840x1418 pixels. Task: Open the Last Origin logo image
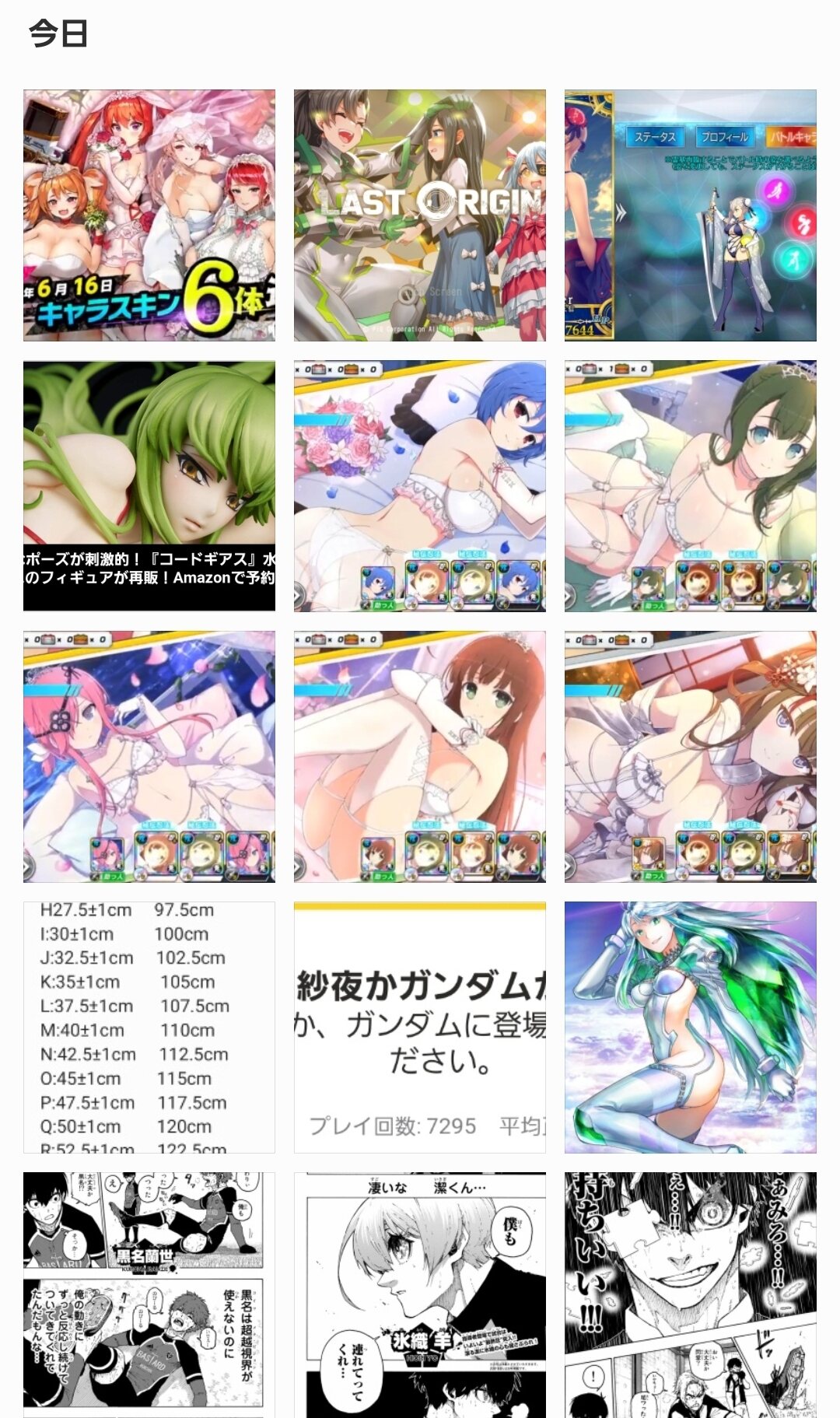[419, 215]
